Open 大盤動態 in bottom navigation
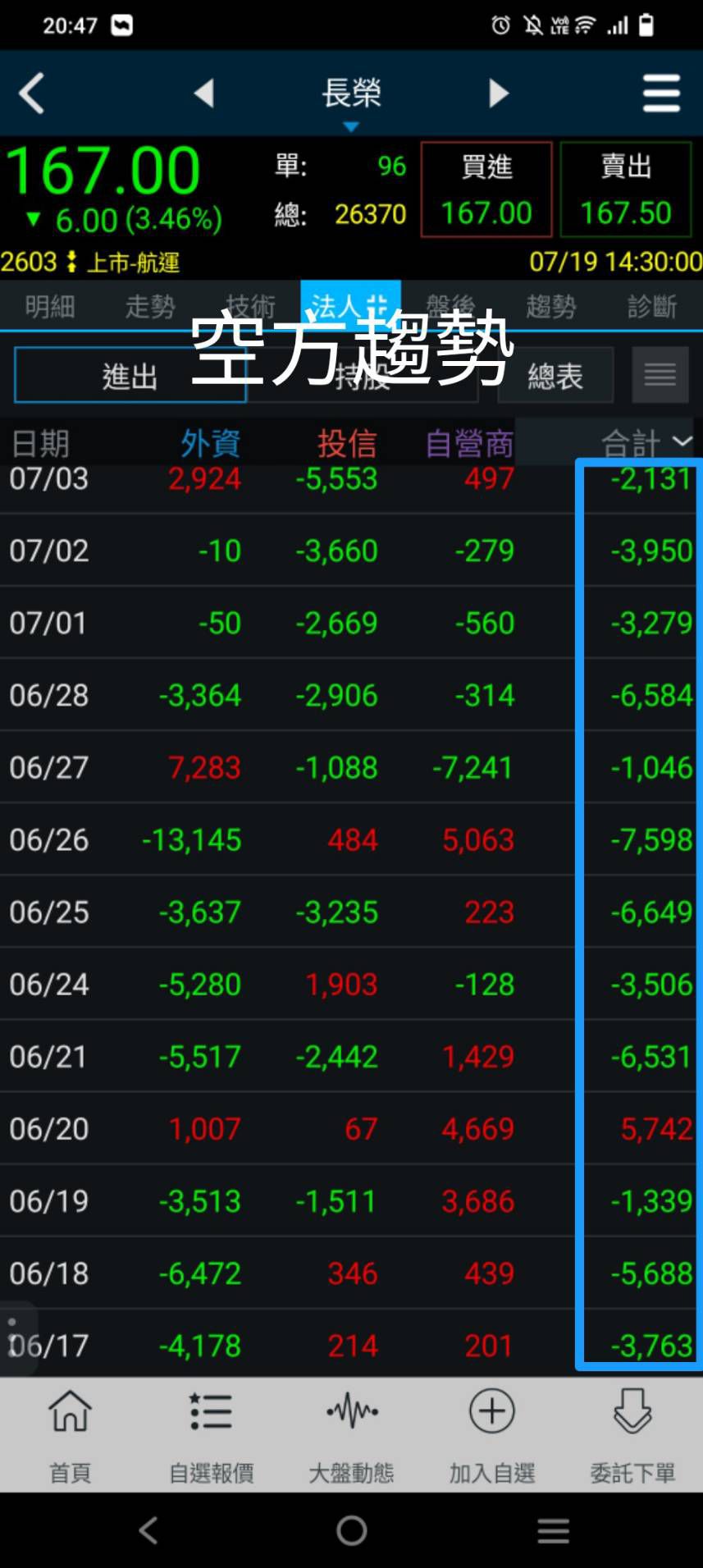 click(351, 1435)
